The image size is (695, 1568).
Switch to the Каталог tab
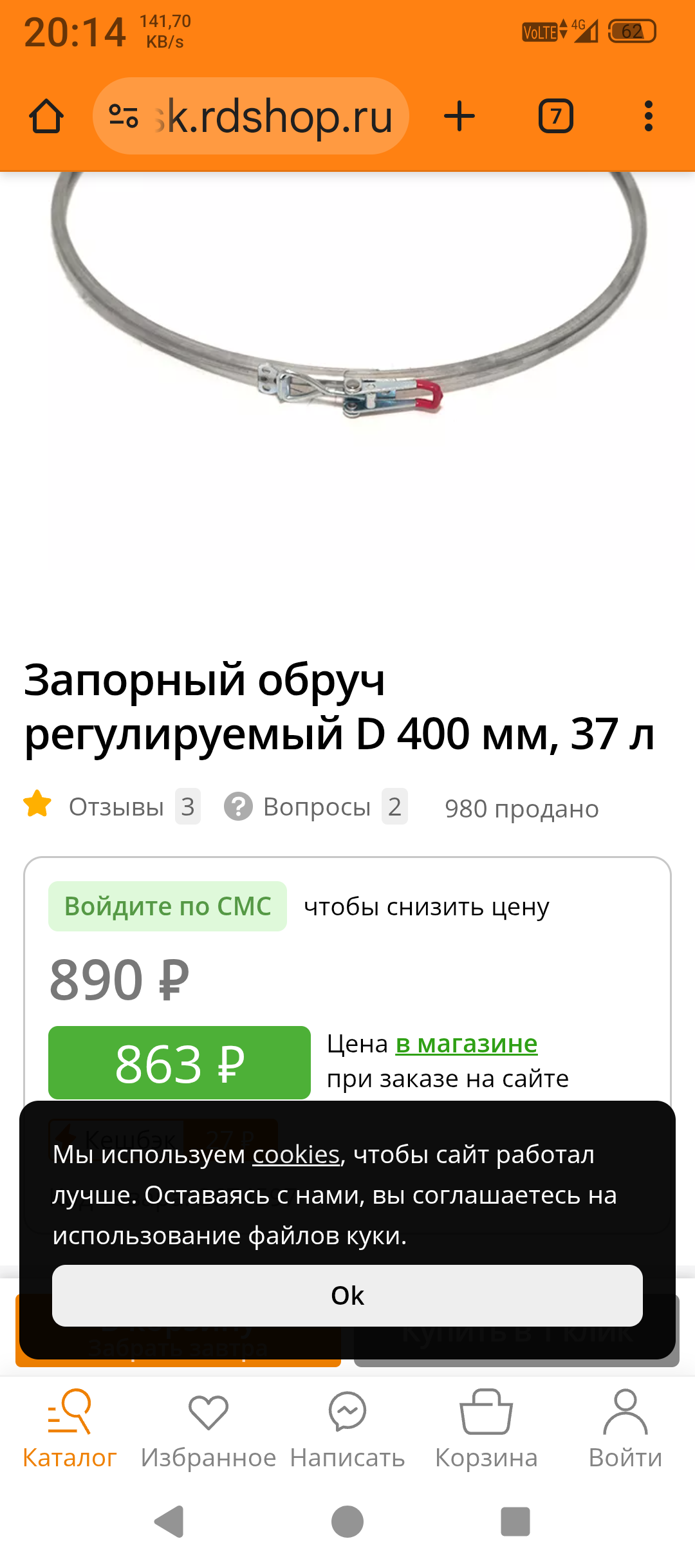coord(69,1429)
